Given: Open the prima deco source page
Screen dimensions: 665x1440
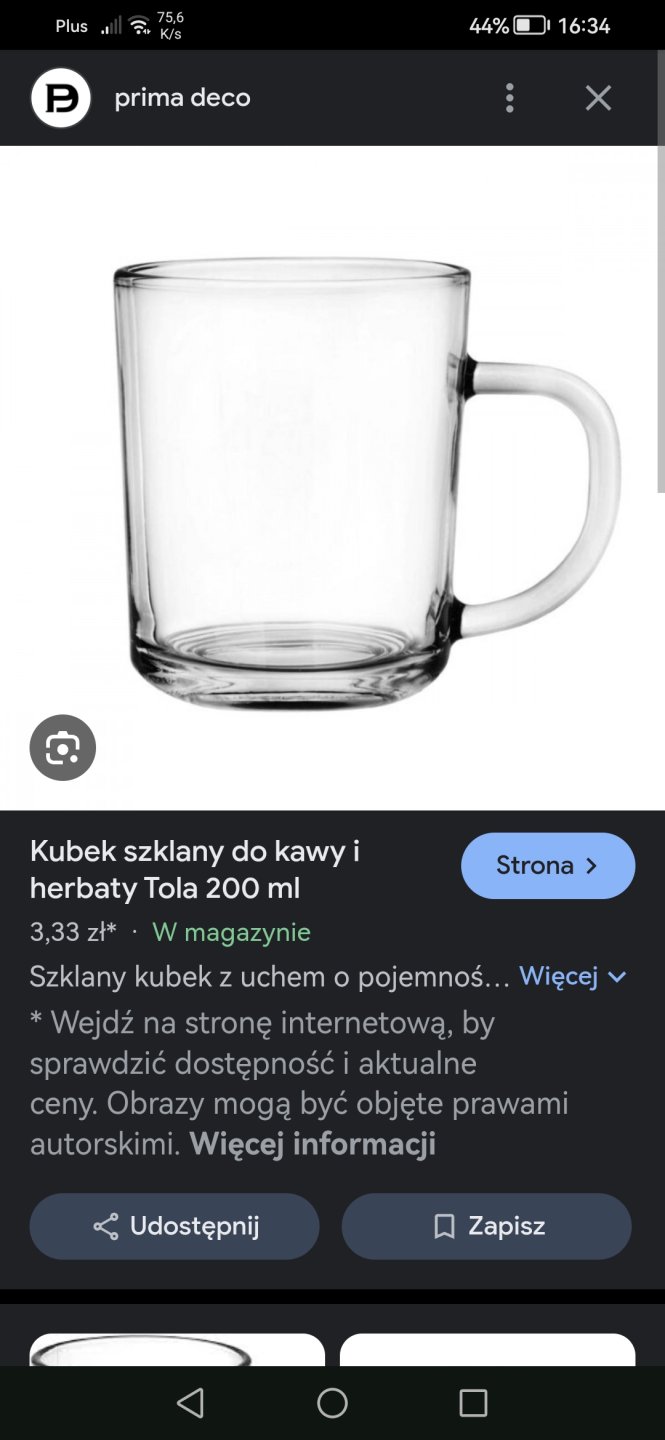Looking at the screenshot, I should coord(180,98).
